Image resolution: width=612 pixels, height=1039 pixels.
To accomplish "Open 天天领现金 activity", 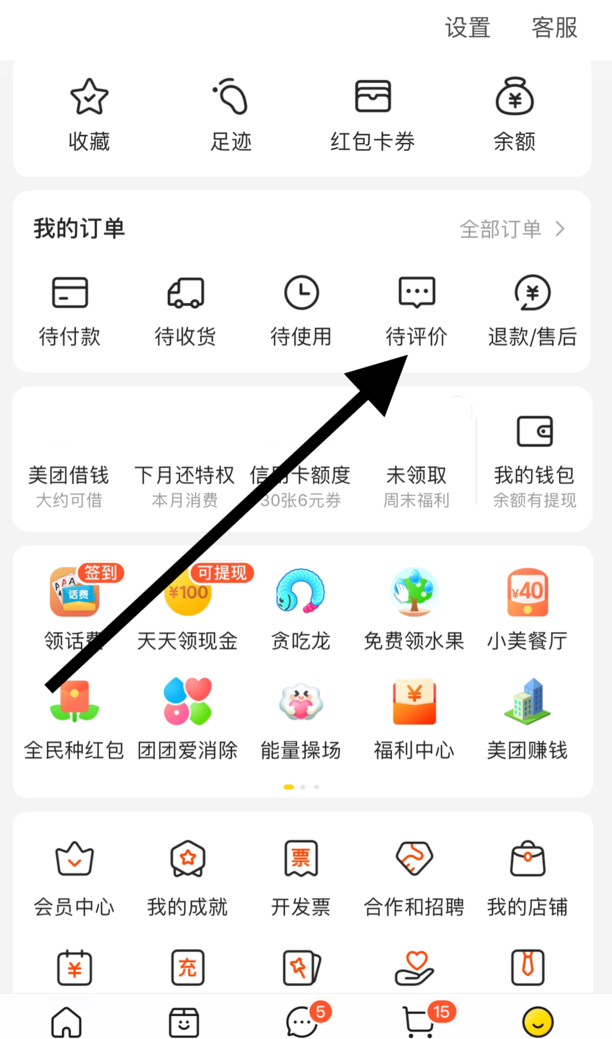I will 187,609.
